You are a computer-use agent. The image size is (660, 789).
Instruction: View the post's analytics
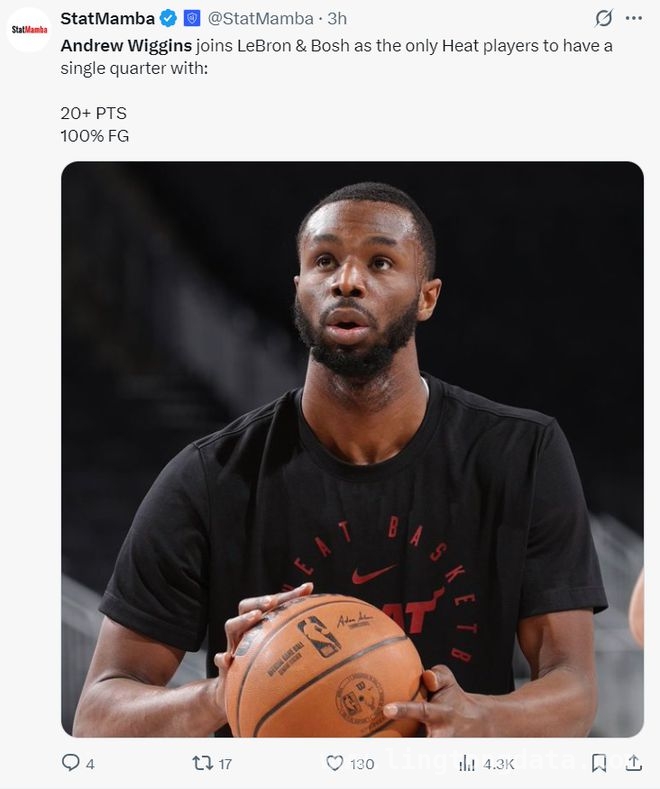coord(467,763)
